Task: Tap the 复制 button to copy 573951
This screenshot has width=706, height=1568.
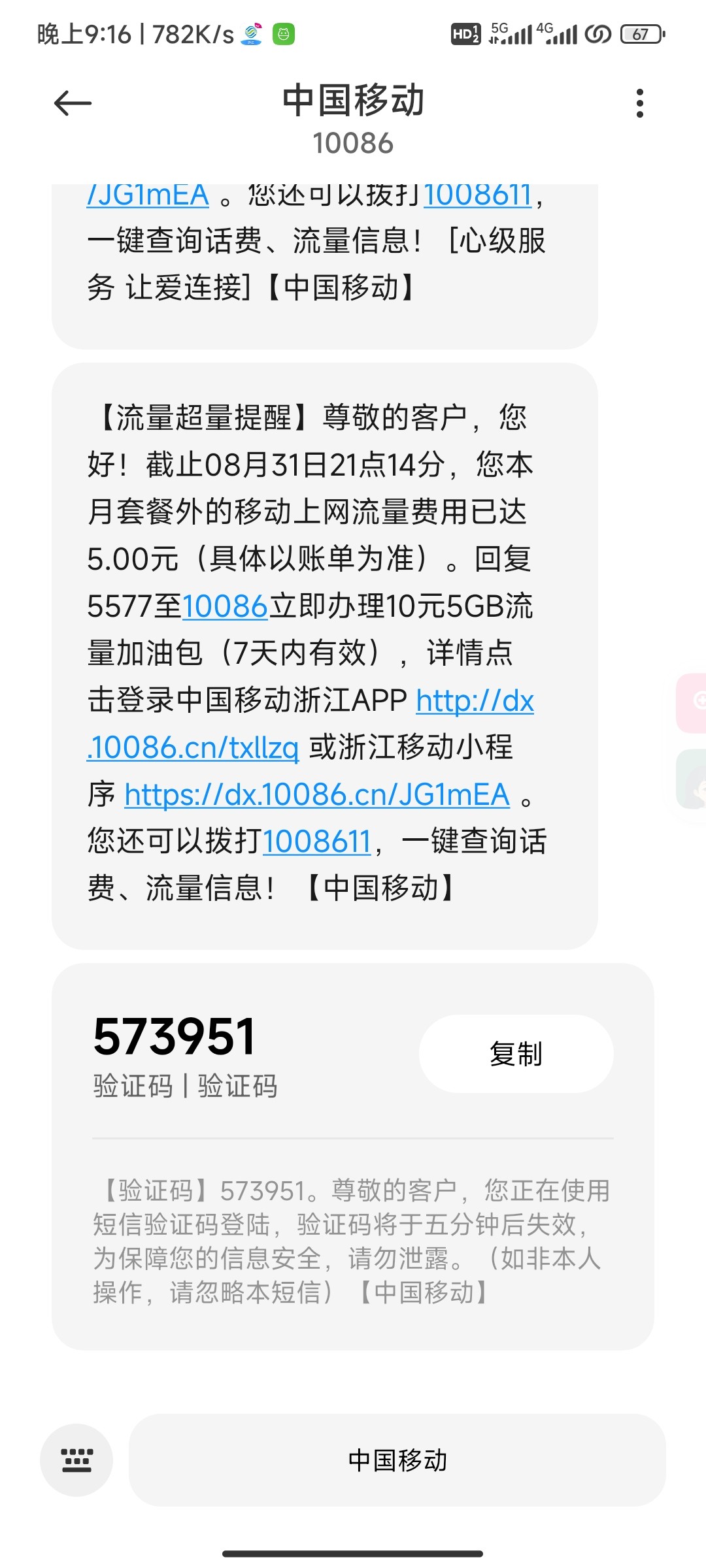Action: point(516,1054)
